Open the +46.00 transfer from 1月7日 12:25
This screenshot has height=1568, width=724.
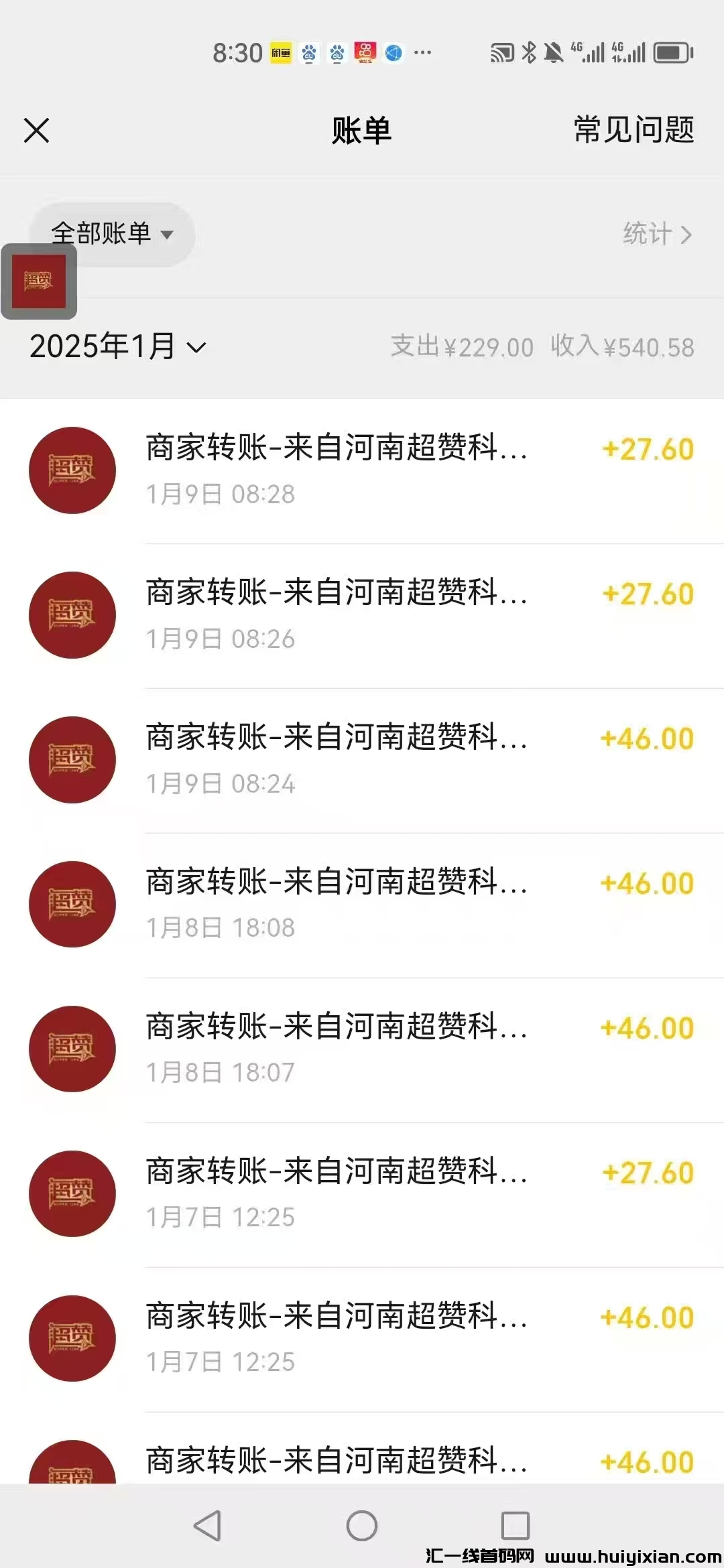tap(362, 1339)
